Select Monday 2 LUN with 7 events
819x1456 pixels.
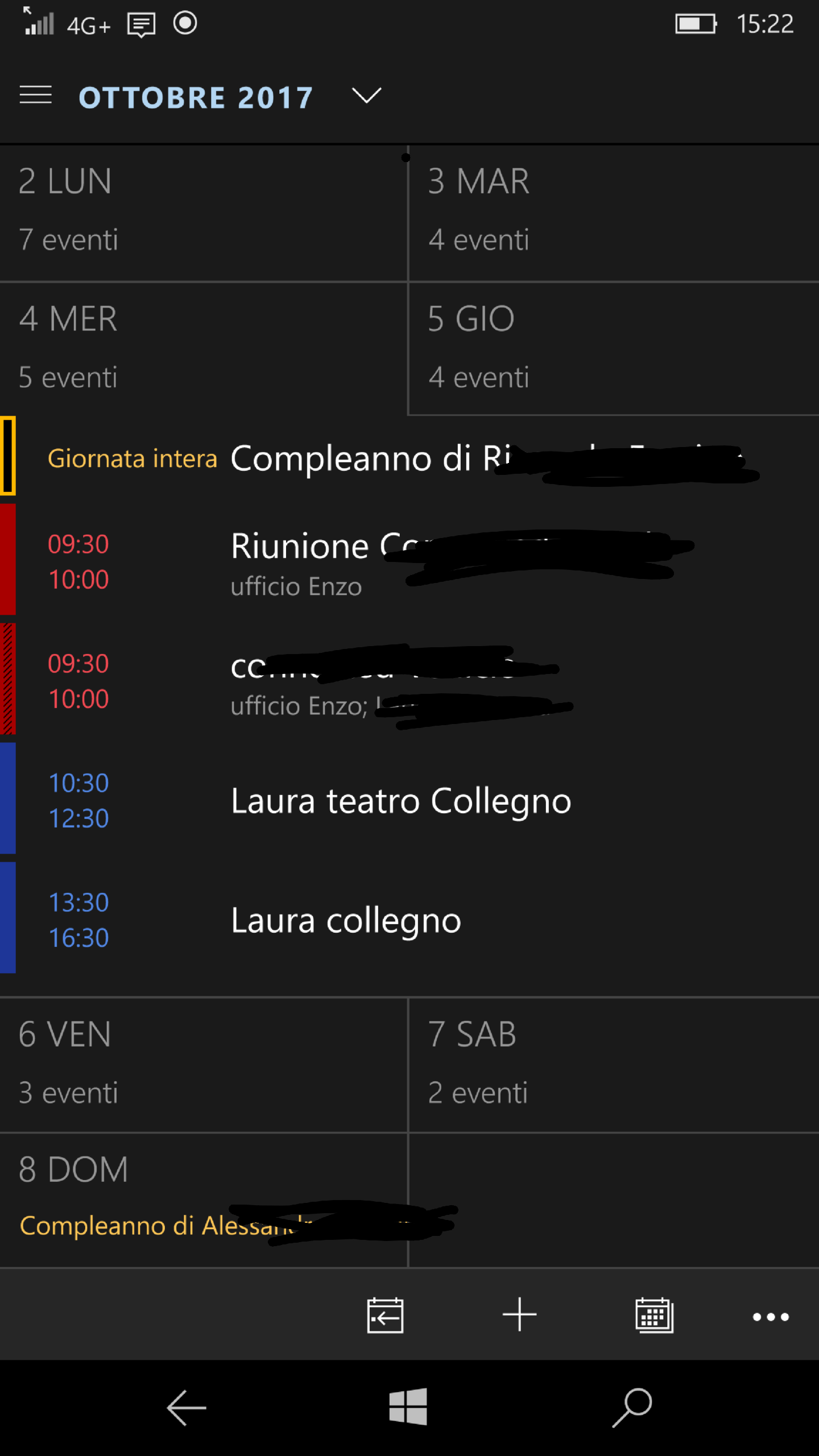point(203,212)
